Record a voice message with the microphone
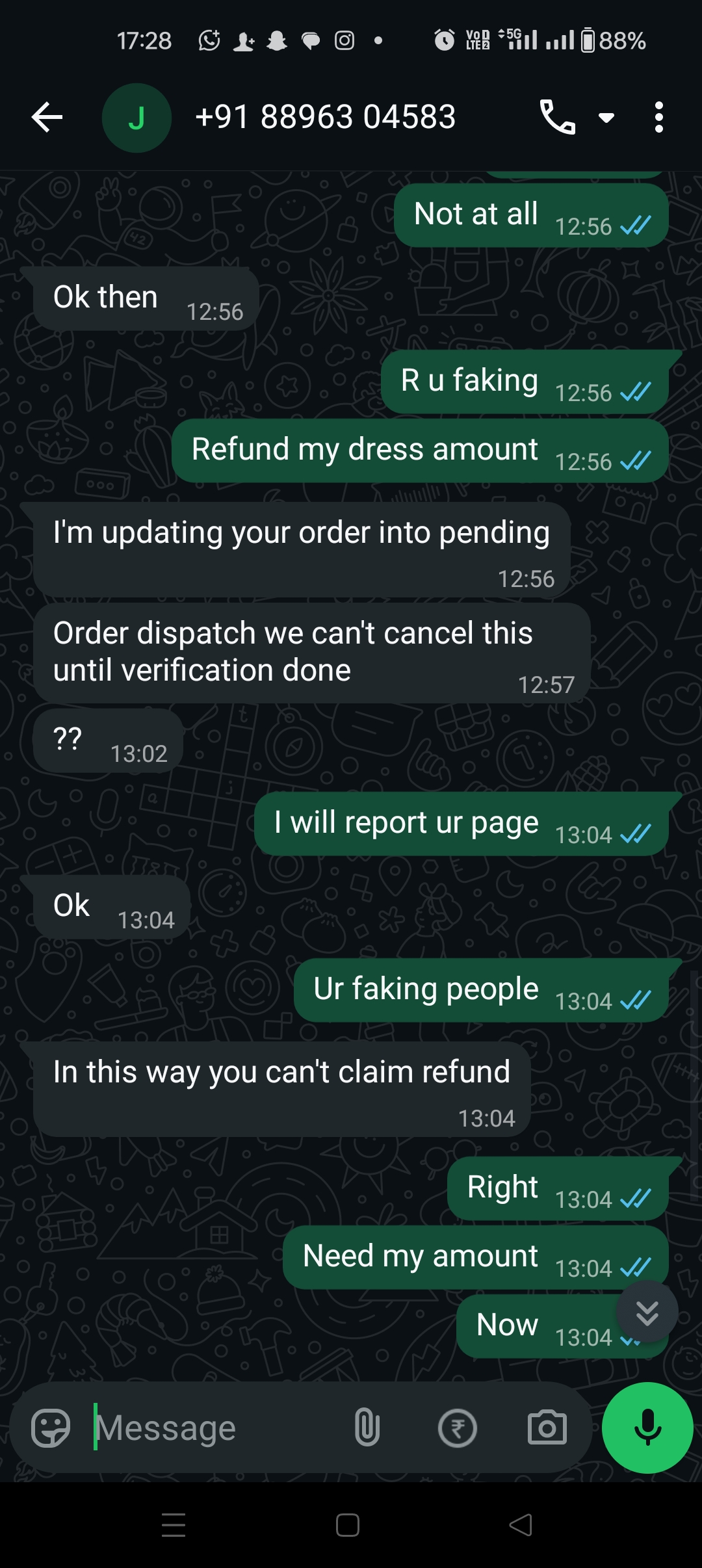The width and height of the screenshot is (702, 1568). 647,1428
